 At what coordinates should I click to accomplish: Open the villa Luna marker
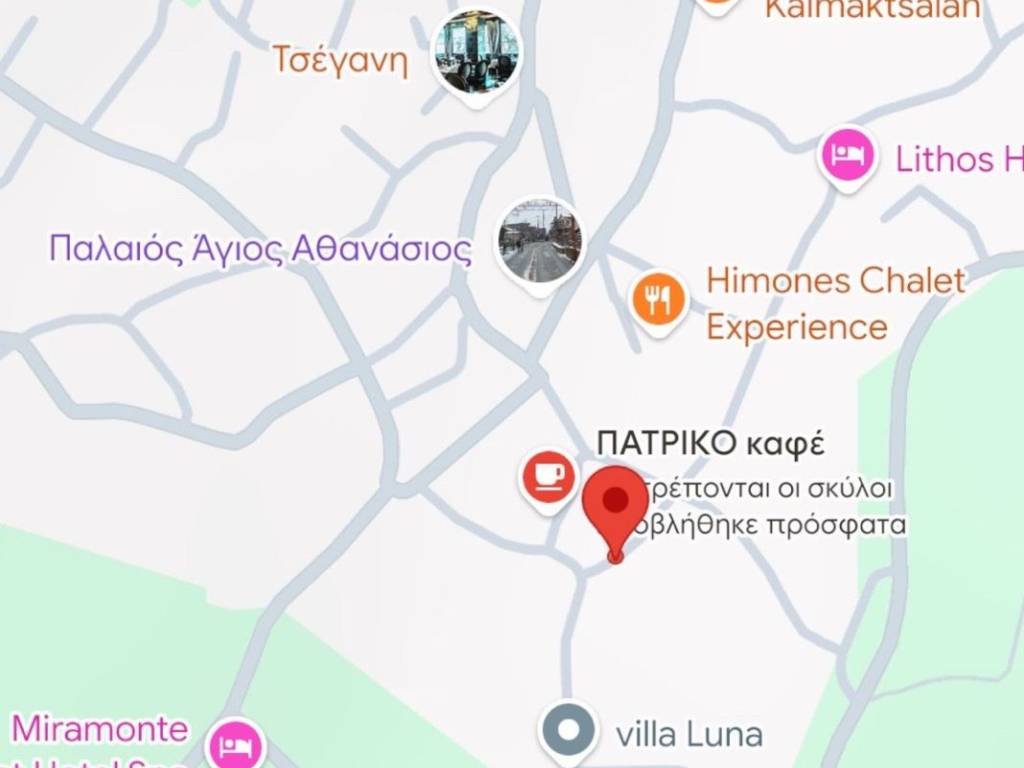[x=568, y=731]
